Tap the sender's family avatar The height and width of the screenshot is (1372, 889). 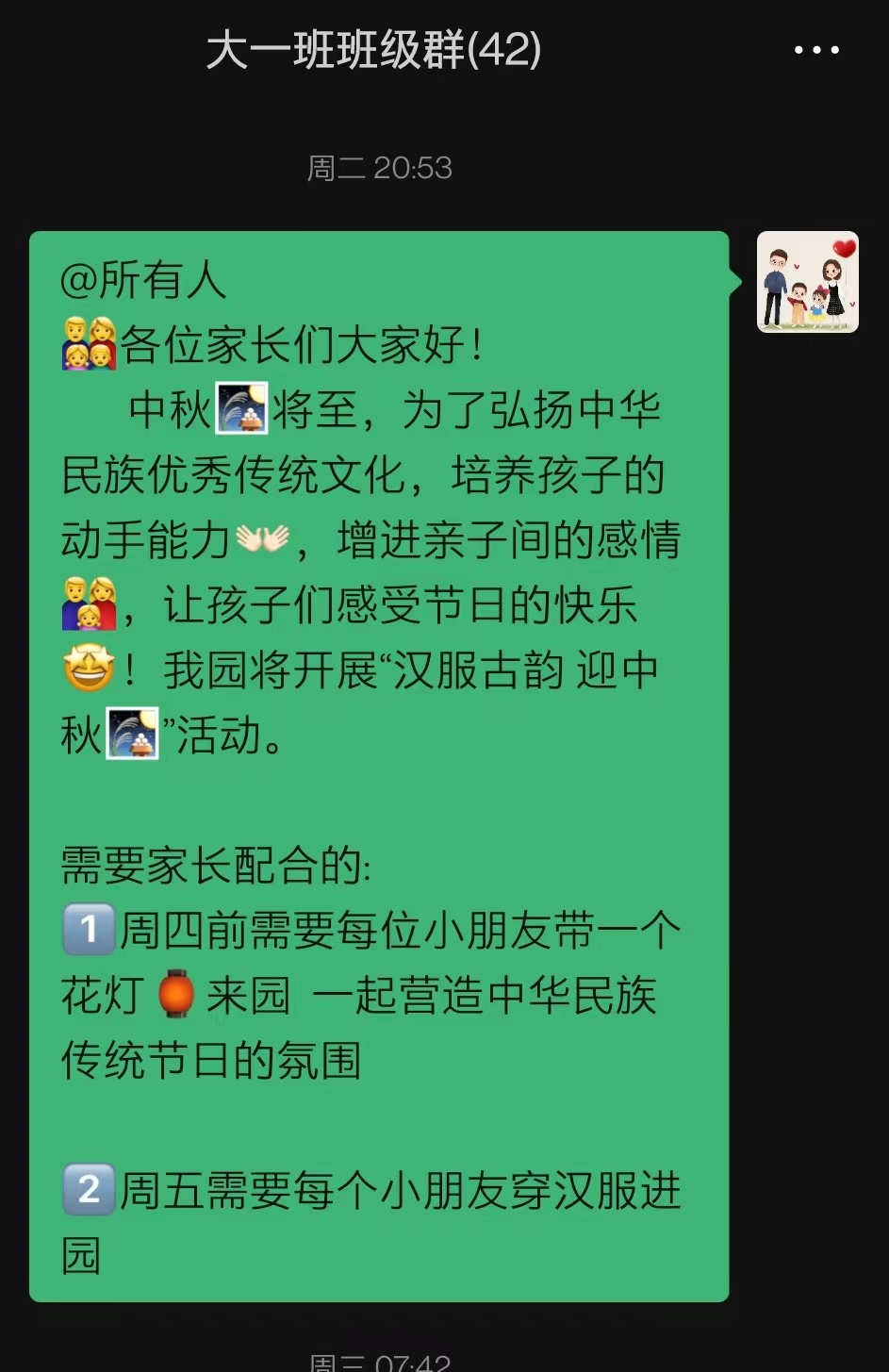coord(808,282)
